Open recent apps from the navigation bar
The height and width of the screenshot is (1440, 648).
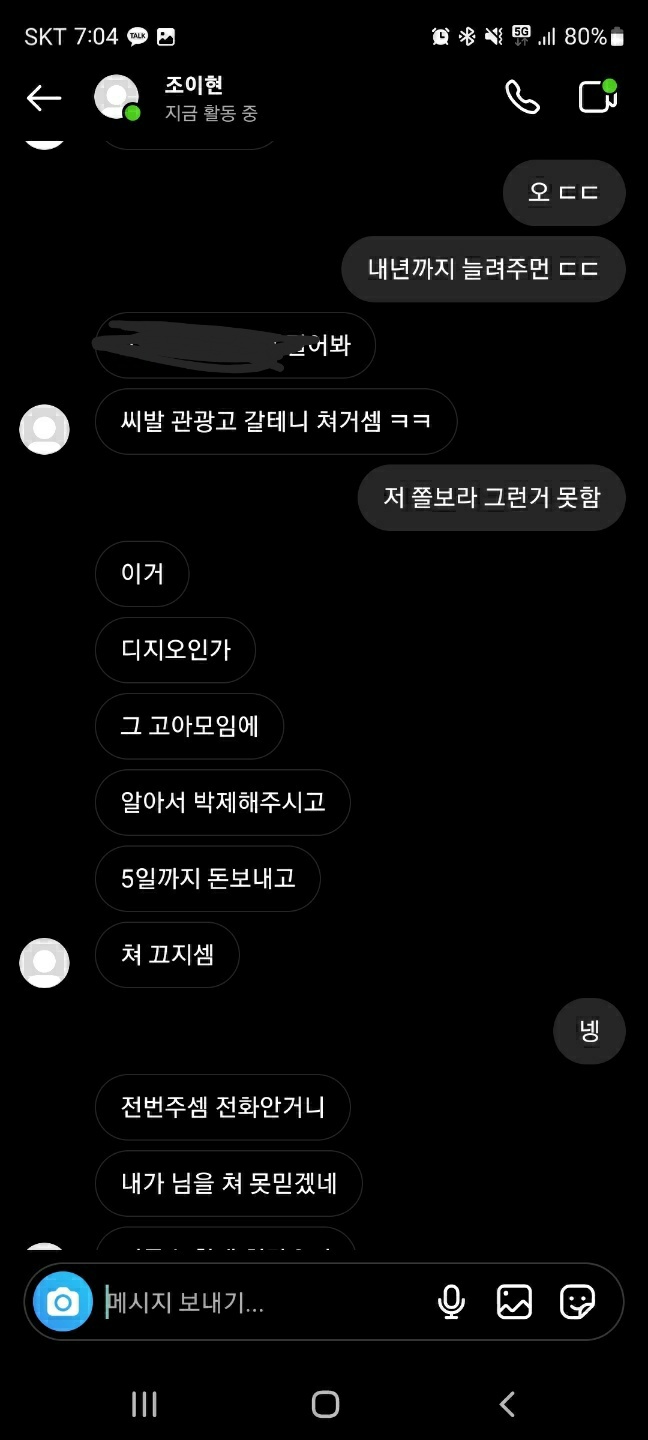[x=144, y=1404]
